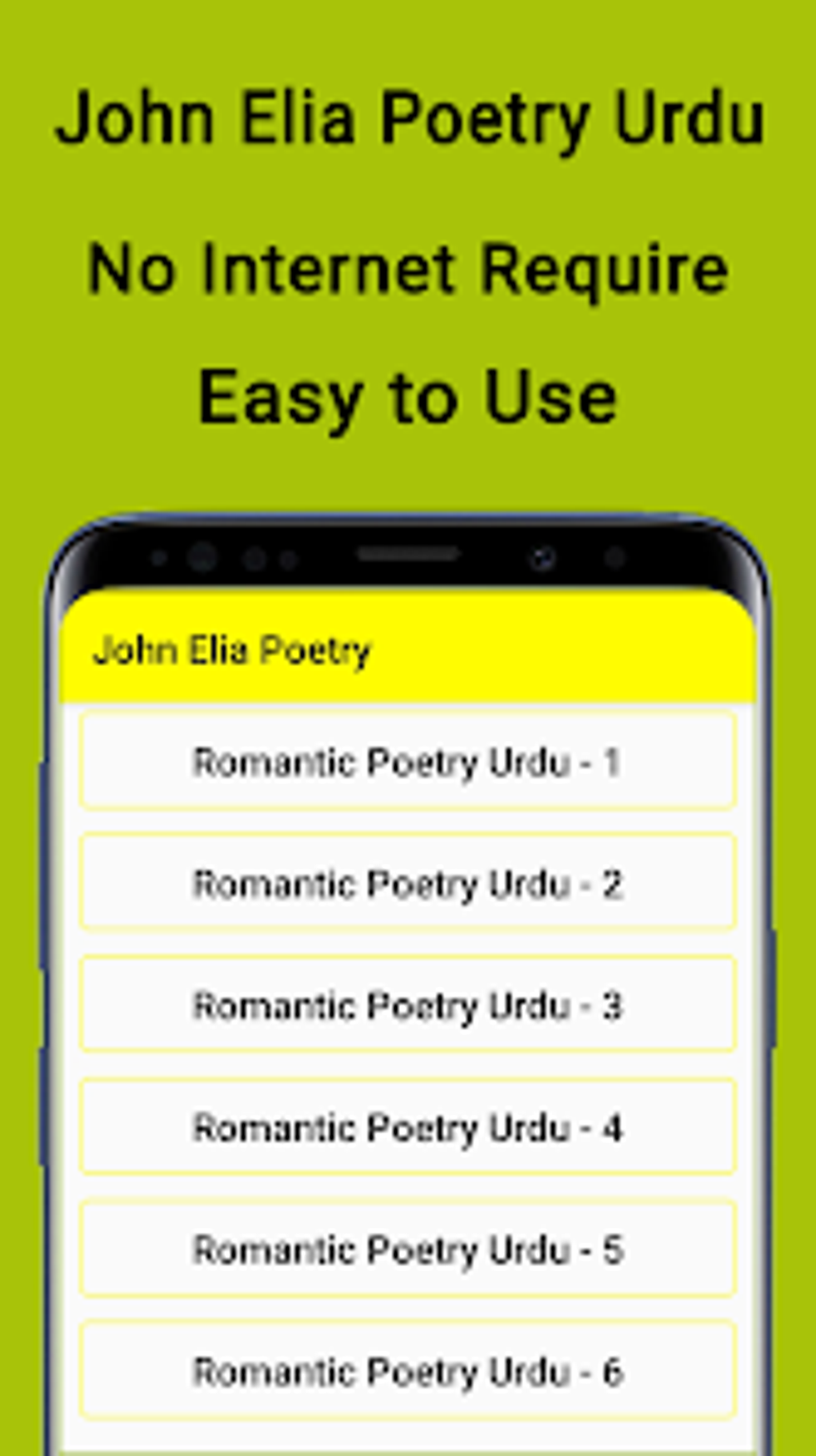Click the phone notch speaker area
This screenshot has height=1456, width=816.
pos(408,552)
